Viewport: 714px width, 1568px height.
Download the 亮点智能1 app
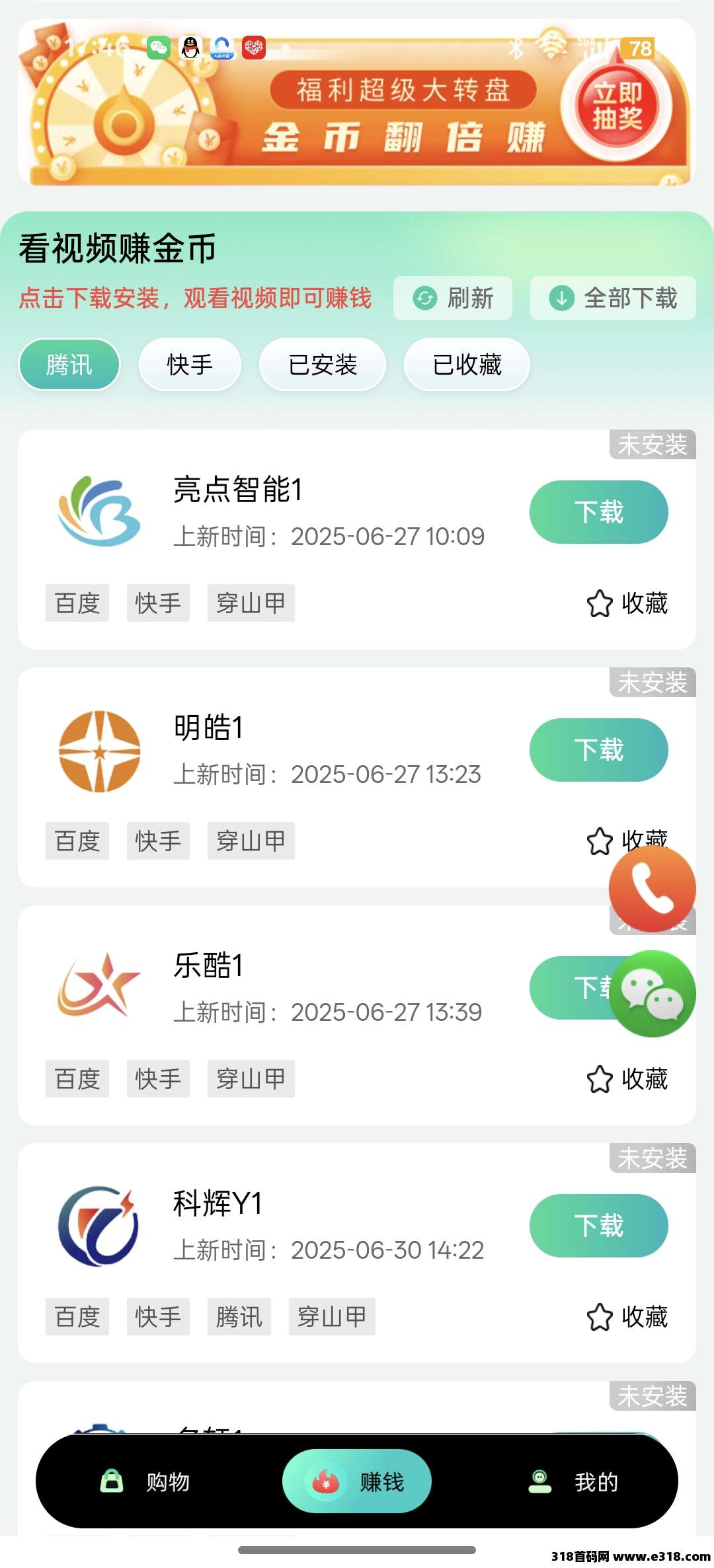coord(598,512)
